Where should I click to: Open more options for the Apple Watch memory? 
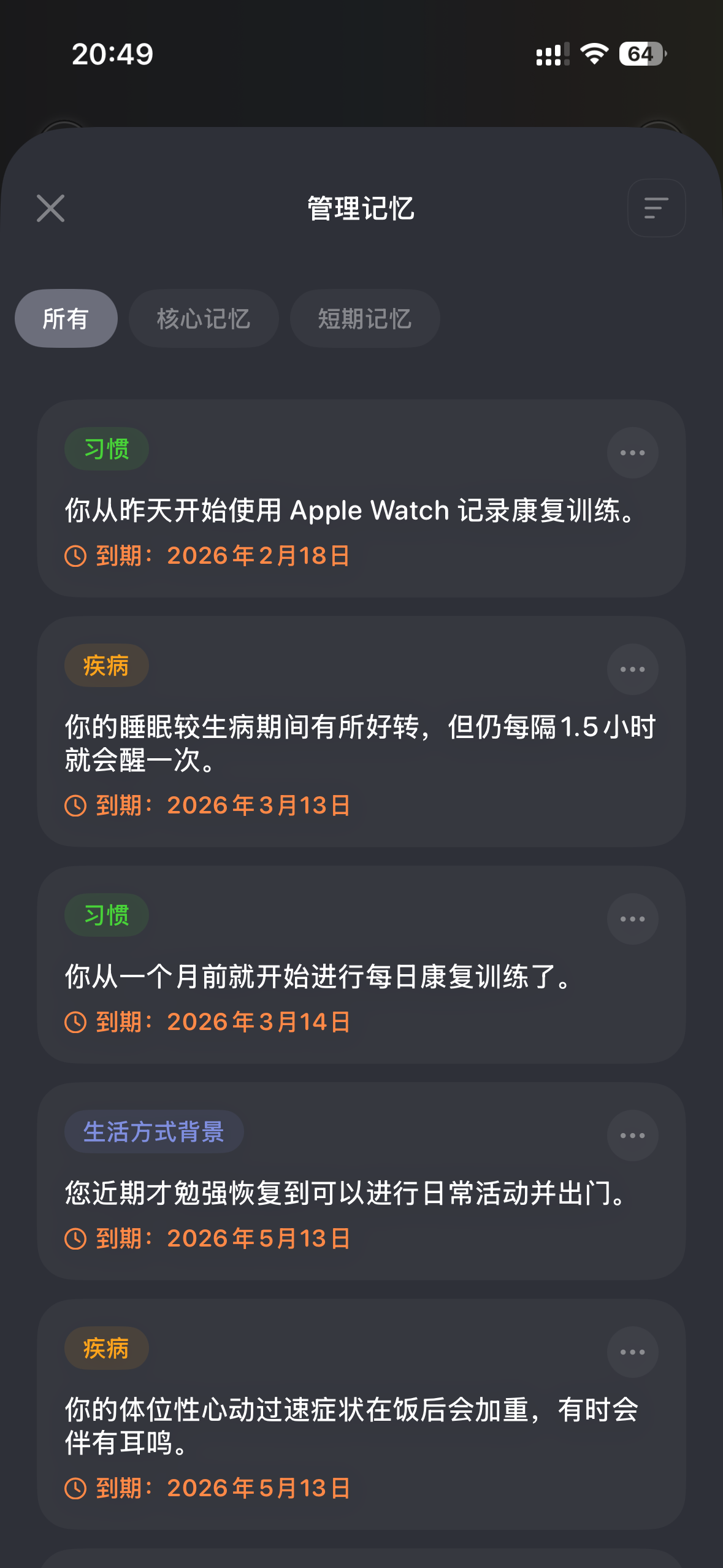tap(633, 453)
